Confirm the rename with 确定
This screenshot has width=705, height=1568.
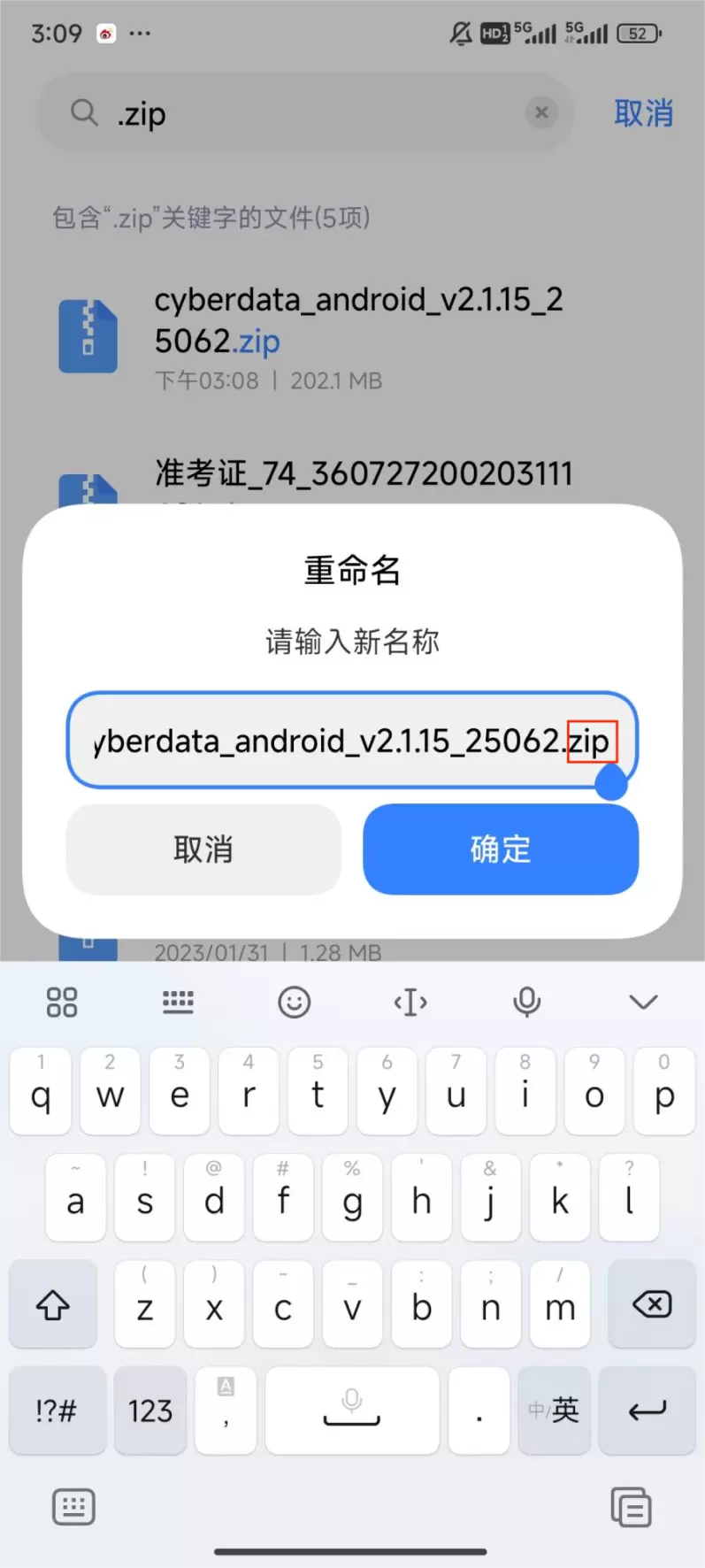click(501, 849)
